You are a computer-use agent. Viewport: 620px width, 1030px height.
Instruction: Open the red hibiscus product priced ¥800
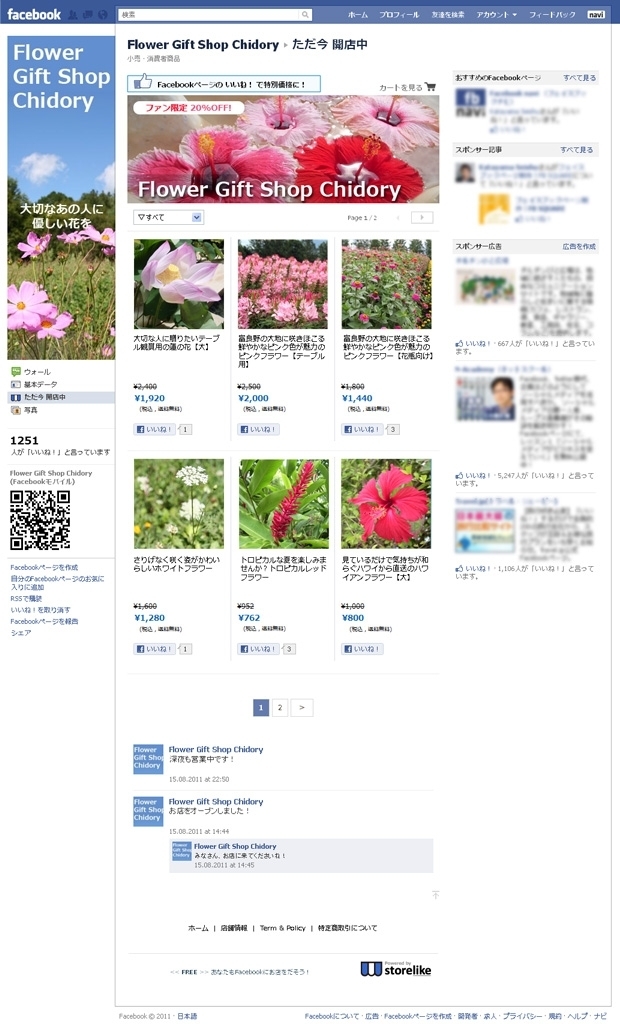coord(386,503)
